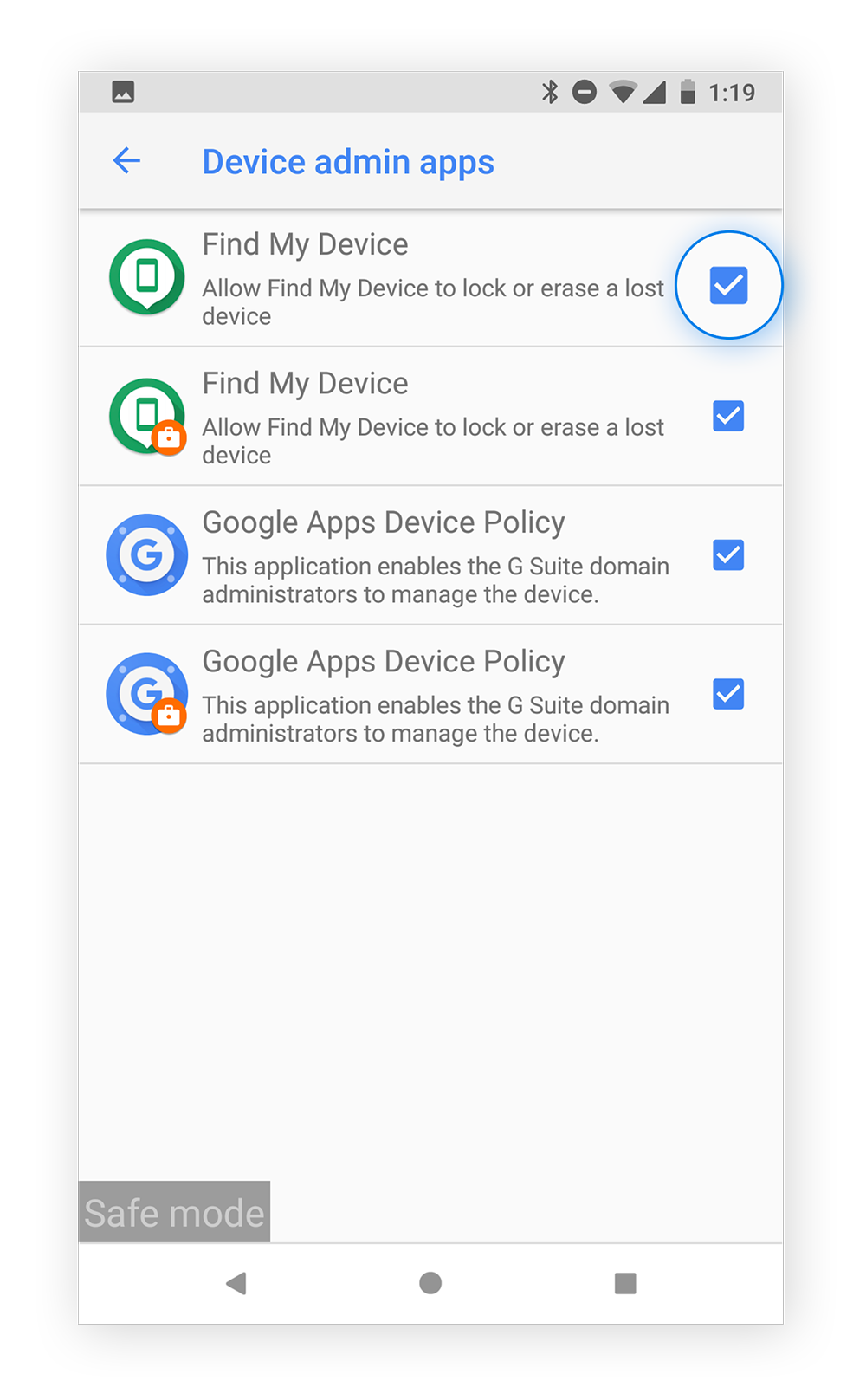Uncheck the highlighted Find My Device checkbox
This screenshot has width=866, height=1400.
(x=728, y=285)
